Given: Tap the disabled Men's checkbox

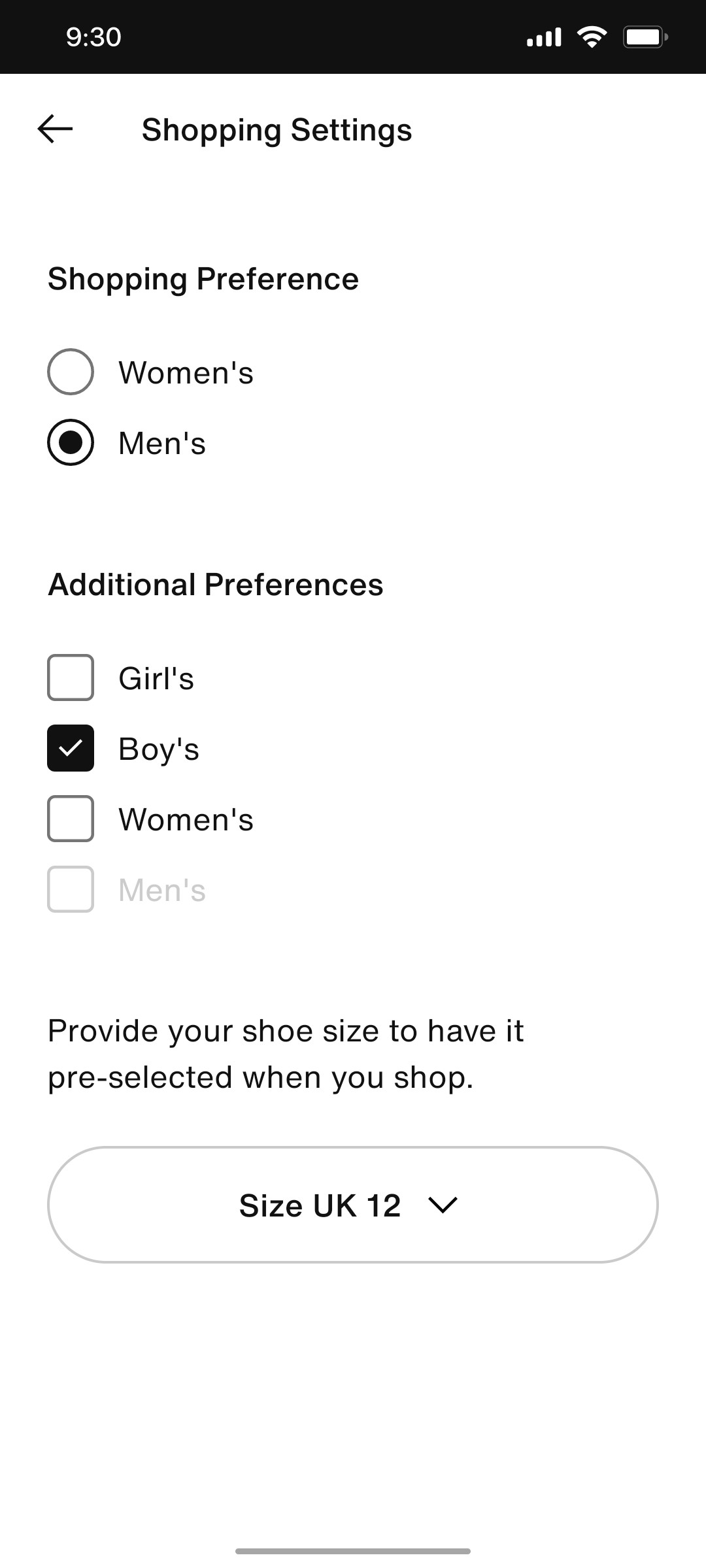Looking at the screenshot, I should click(70, 889).
